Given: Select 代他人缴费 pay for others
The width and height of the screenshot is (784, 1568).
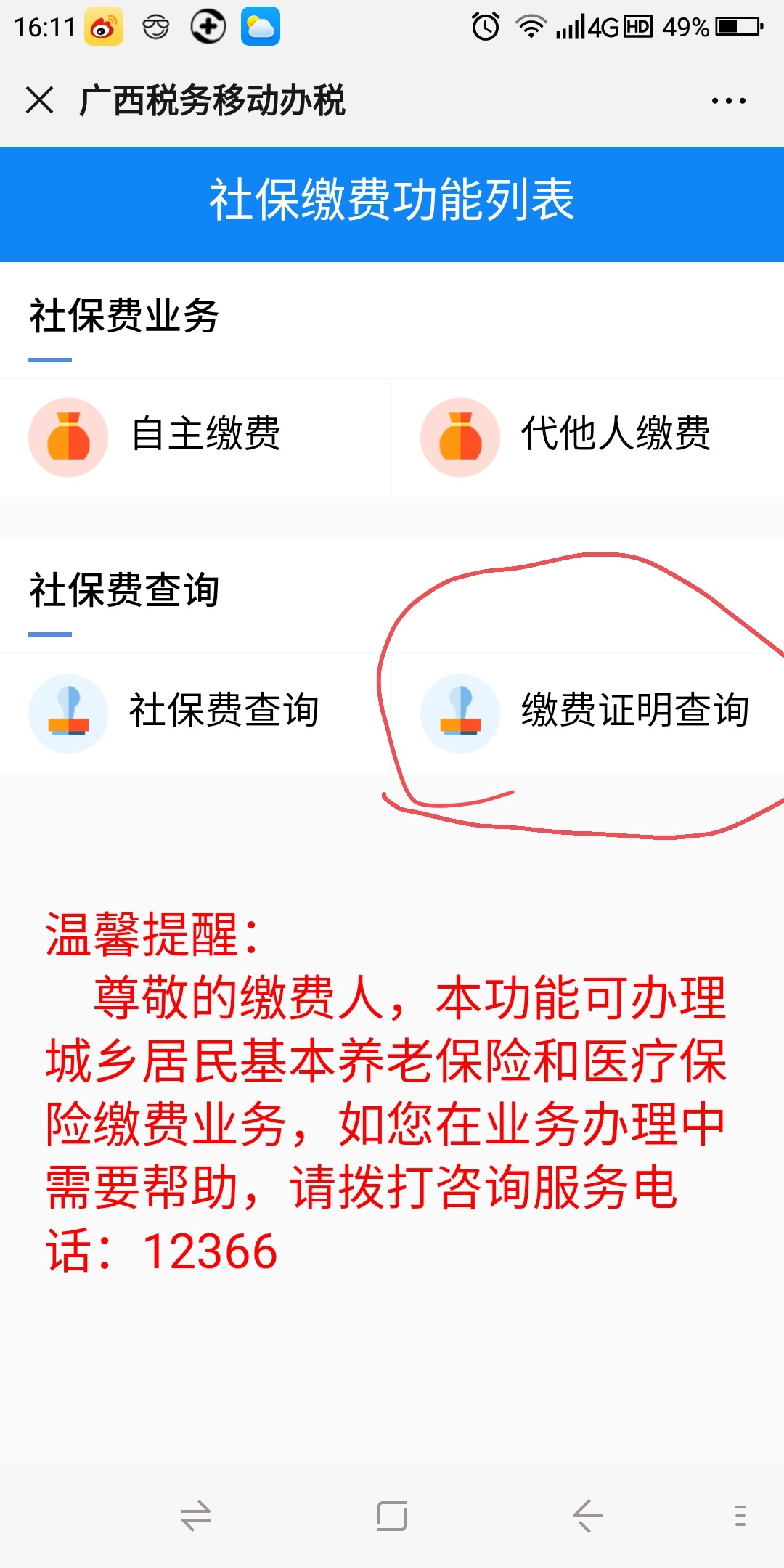Looking at the screenshot, I should pos(587,437).
